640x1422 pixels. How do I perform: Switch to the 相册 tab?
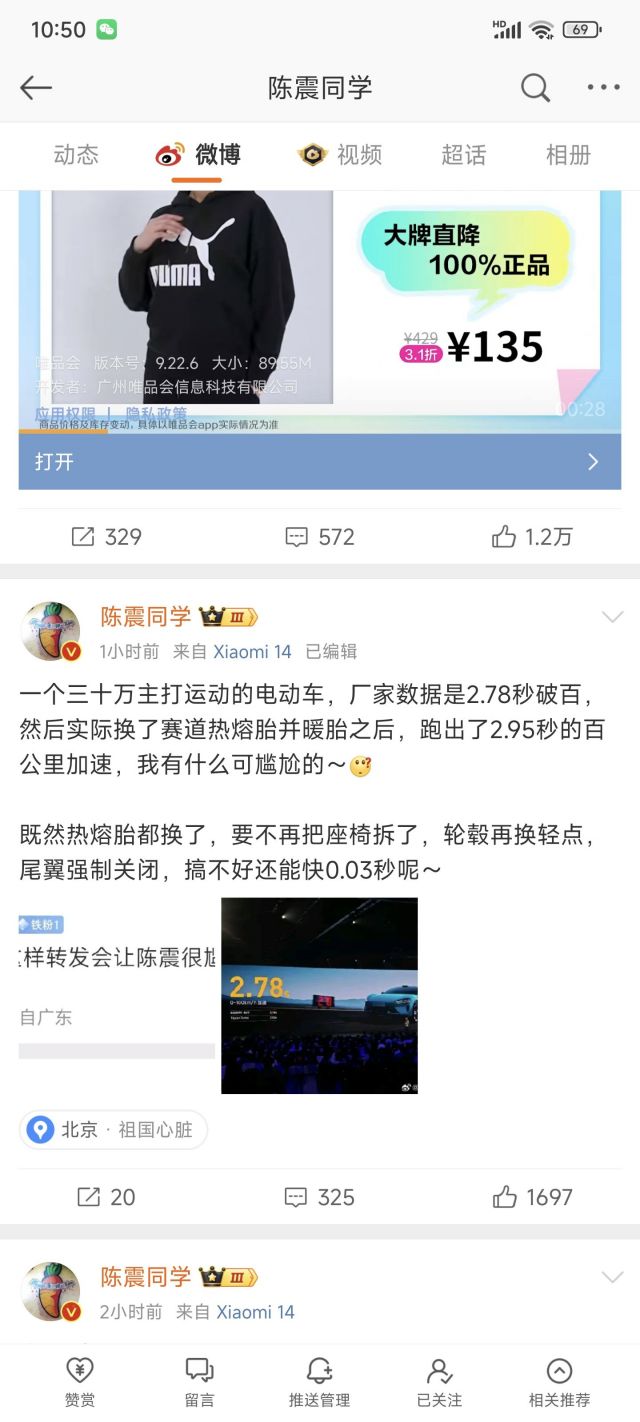568,155
